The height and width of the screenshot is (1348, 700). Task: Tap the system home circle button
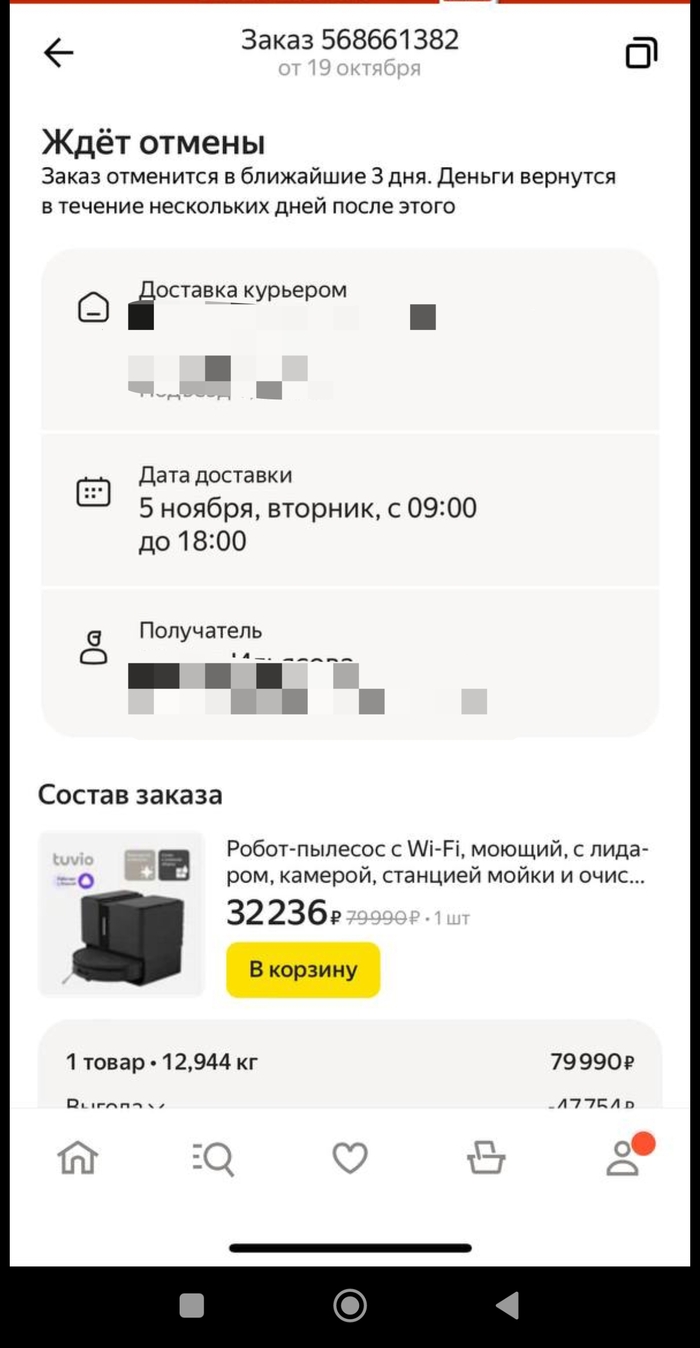(x=350, y=1304)
